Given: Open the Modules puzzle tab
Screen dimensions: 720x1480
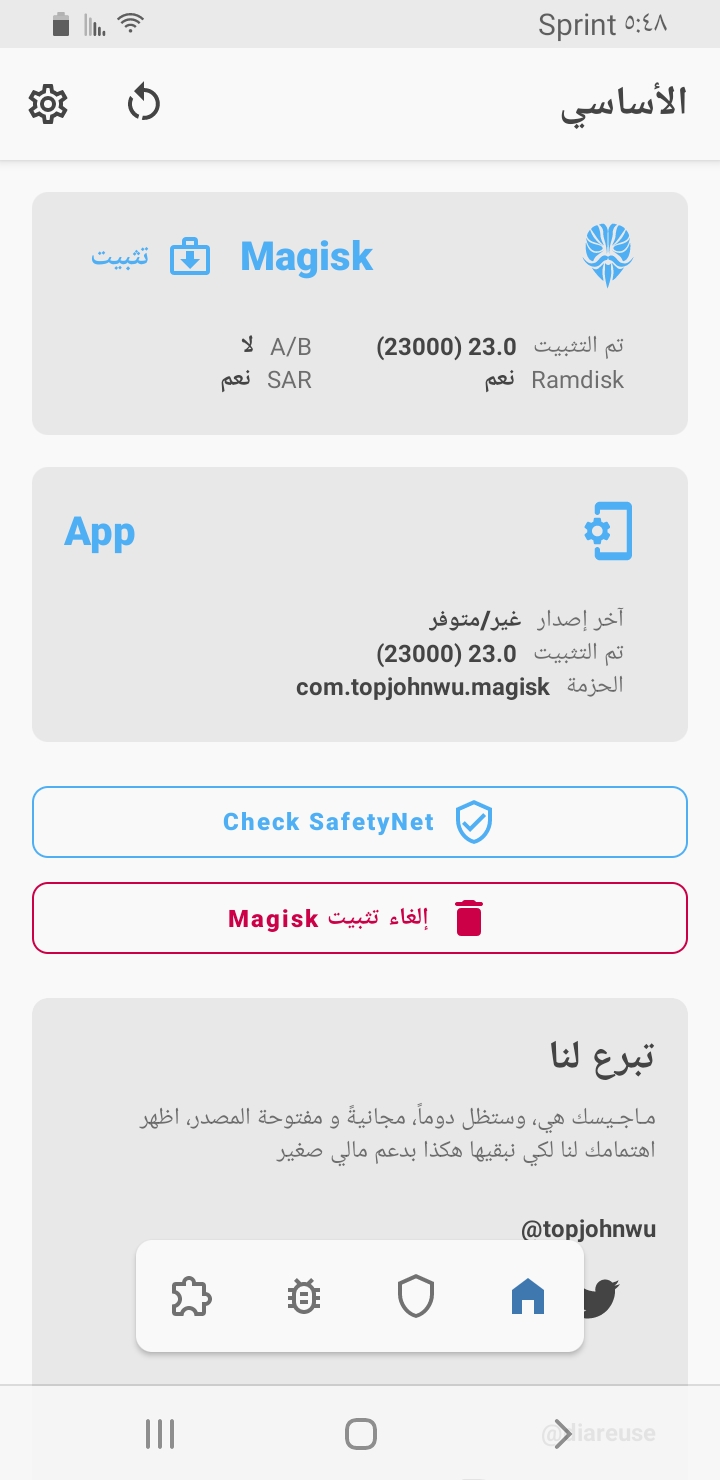Looking at the screenshot, I should (191, 1297).
